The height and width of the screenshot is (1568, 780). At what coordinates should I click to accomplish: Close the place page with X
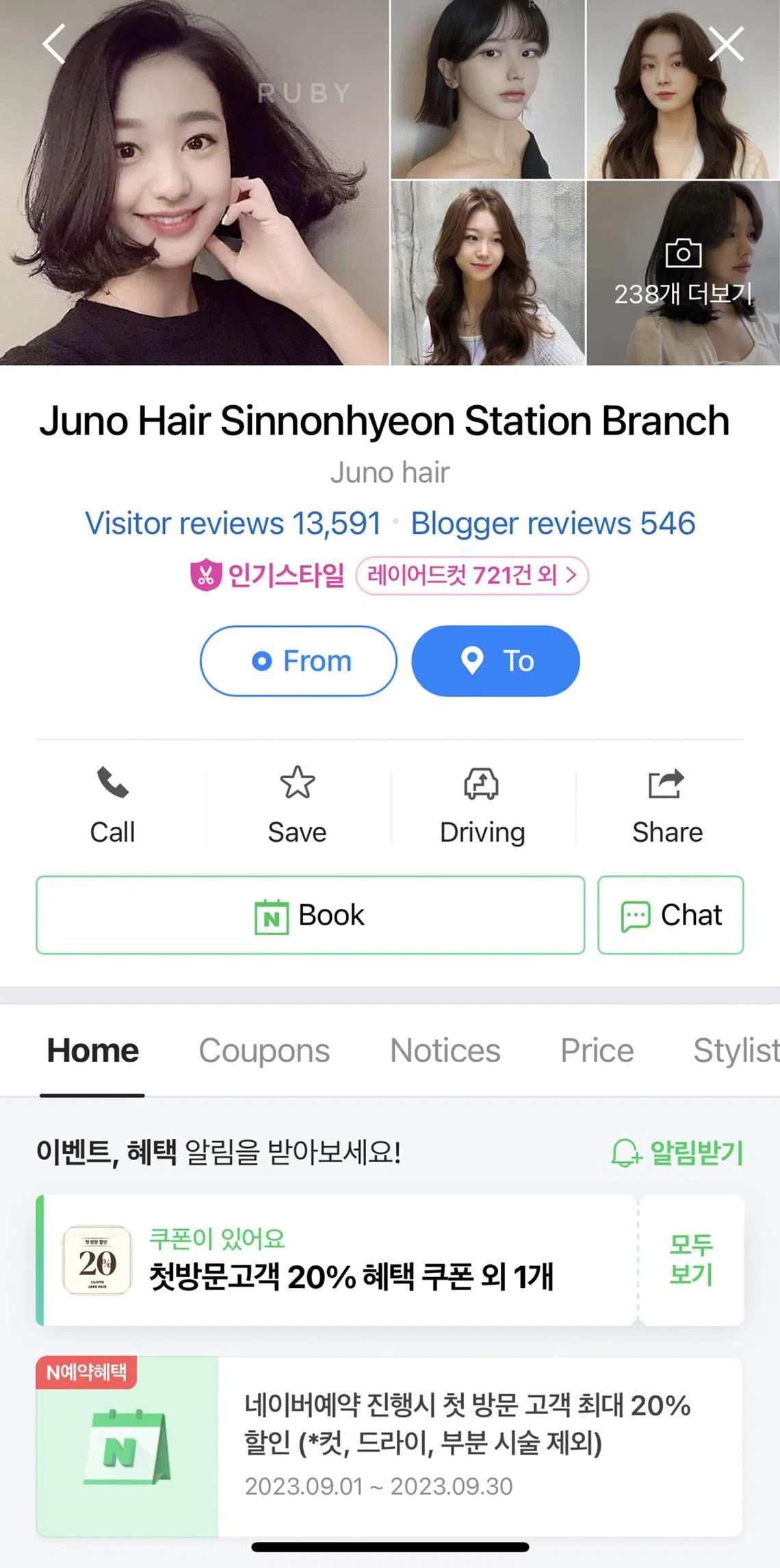[726, 44]
